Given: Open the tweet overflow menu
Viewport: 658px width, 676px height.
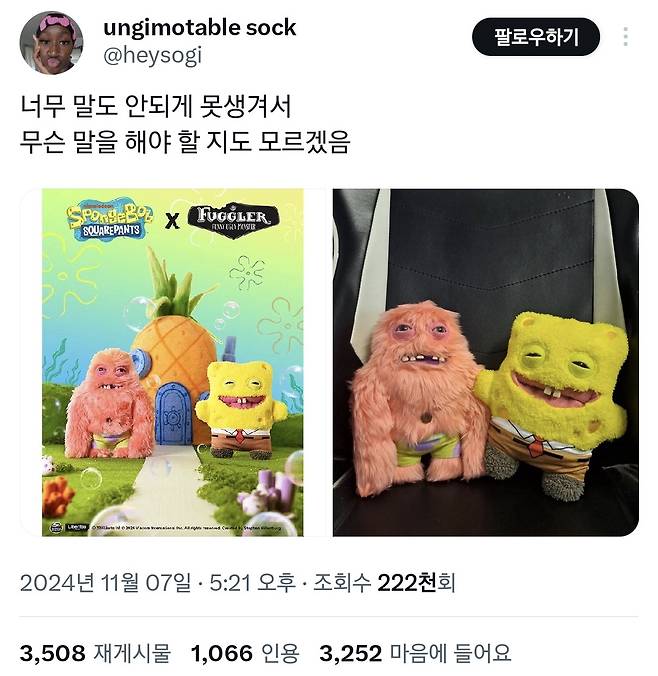Looking at the screenshot, I should (x=626, y=38).
